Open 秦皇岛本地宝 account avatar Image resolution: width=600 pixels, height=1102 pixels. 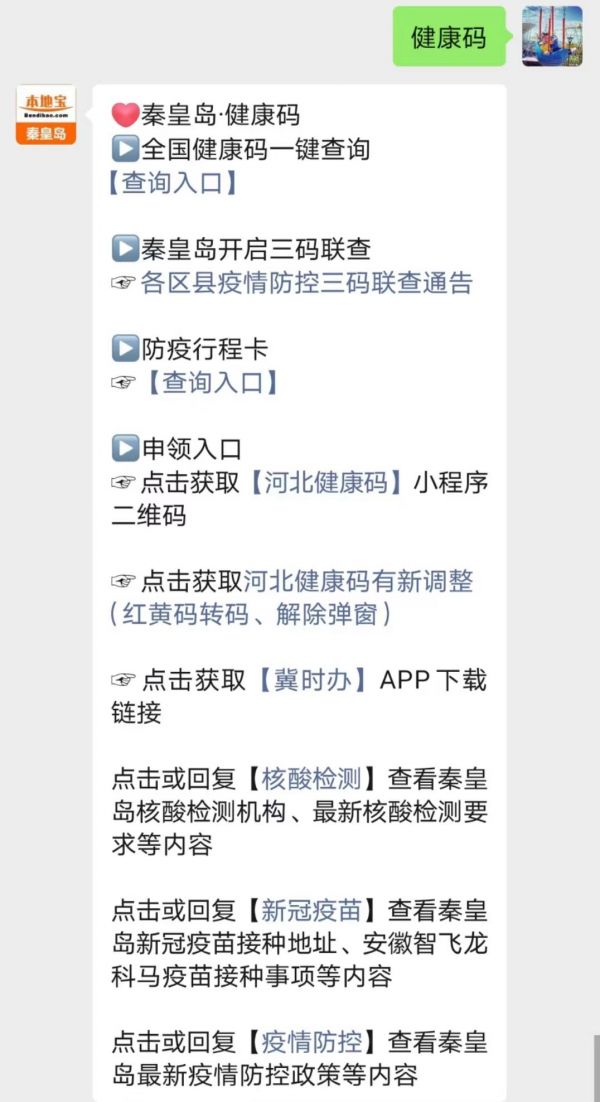point(46,114)
